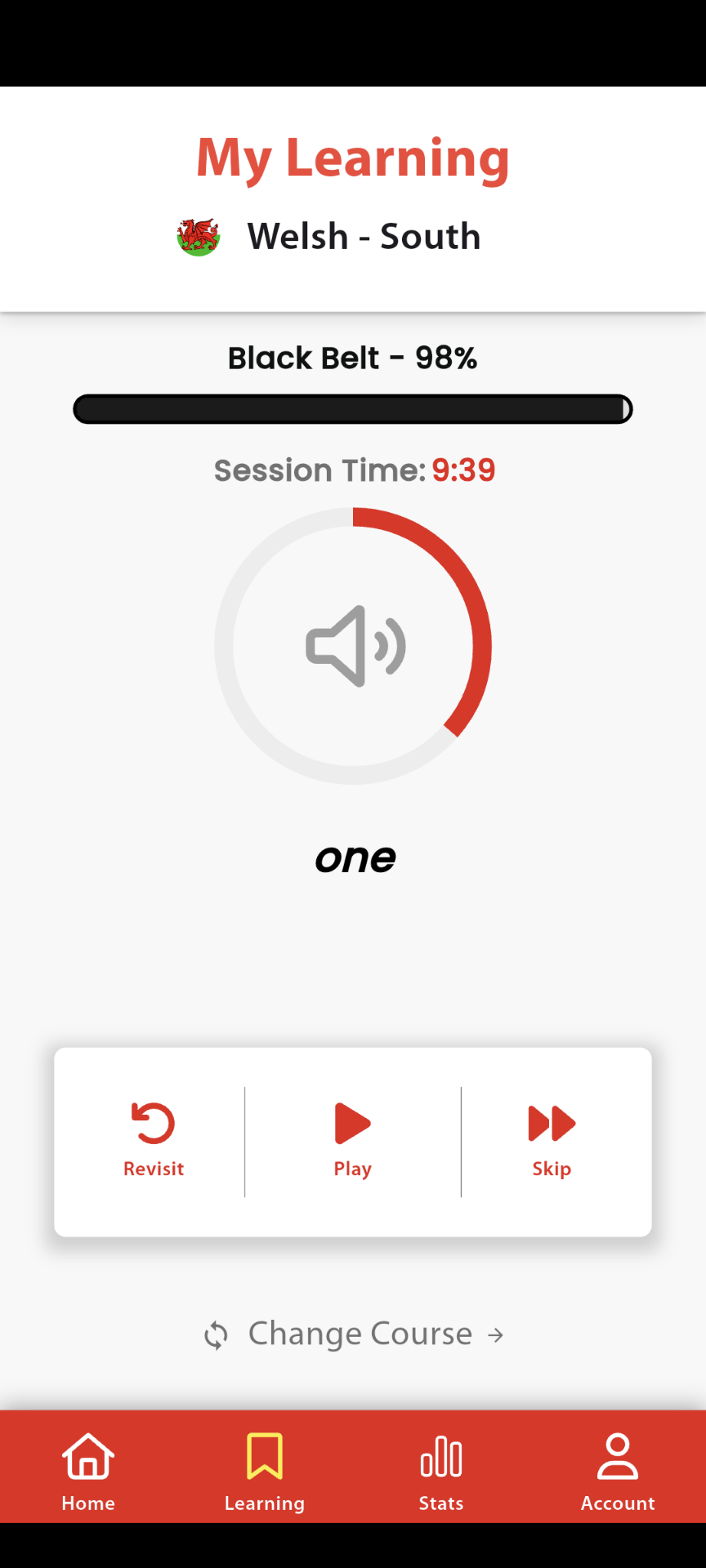Open the Account tab

618,1470
